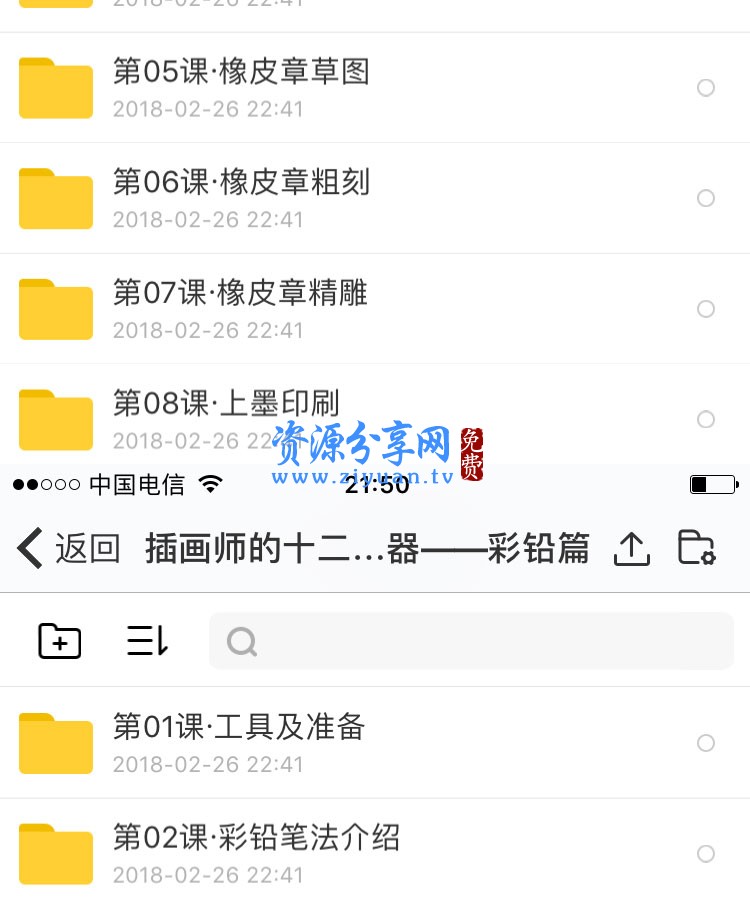Select the checkbox for 第07课·橡皮章精雕
750x904 pixels.
tap(705, 308)
